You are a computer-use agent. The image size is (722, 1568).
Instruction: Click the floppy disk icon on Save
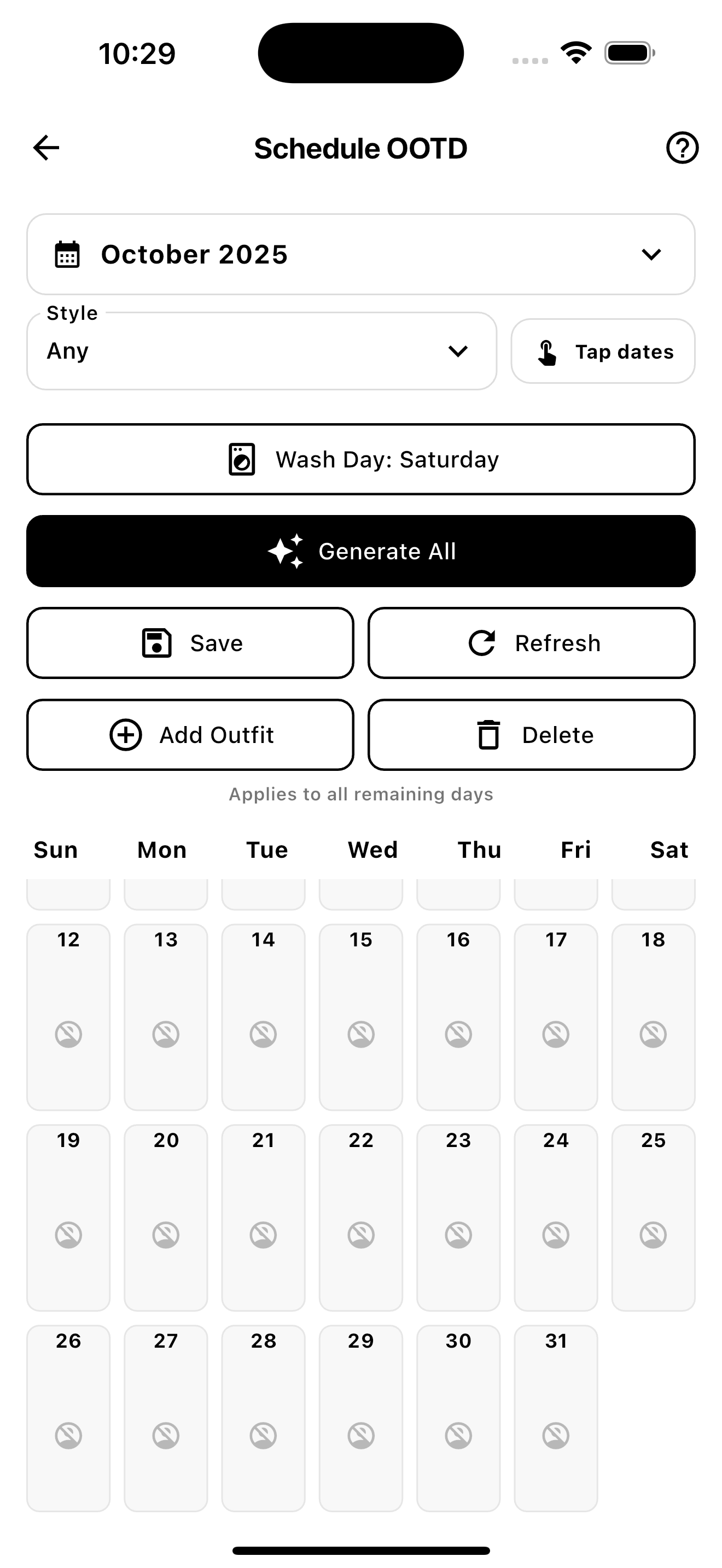[x=157, y=643]
